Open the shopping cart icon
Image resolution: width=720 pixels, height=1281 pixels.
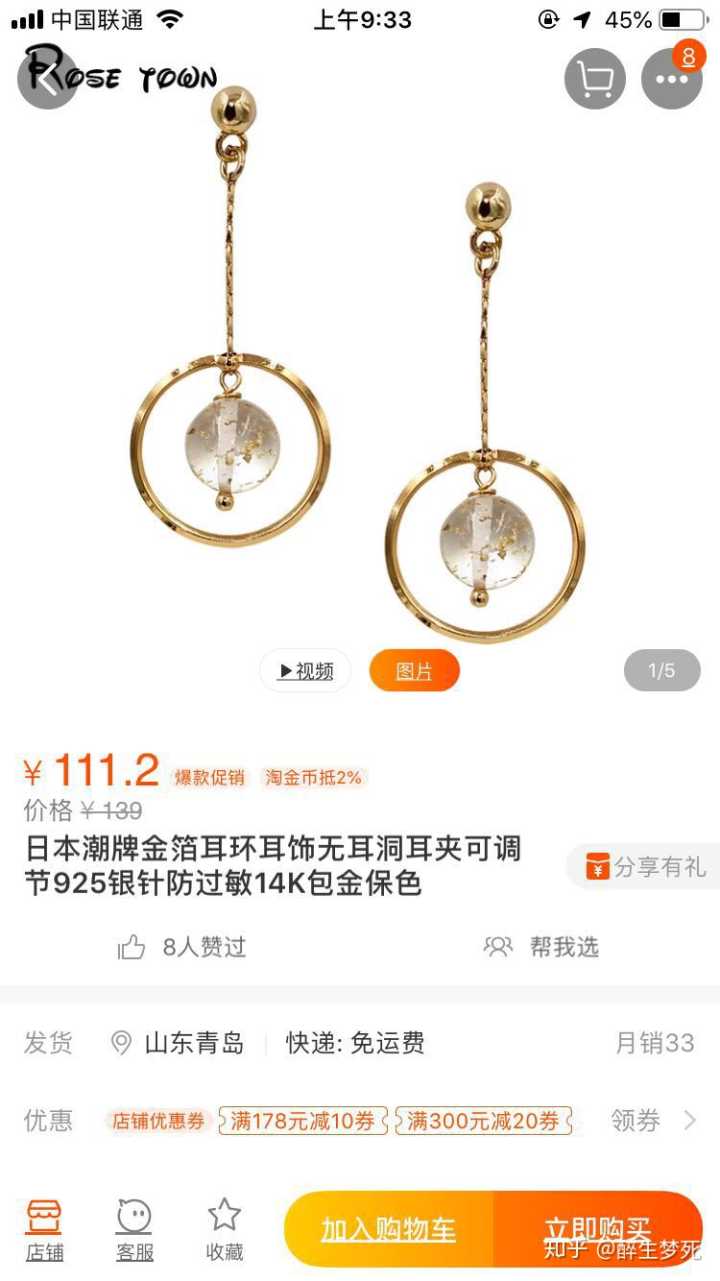(595, 79)
